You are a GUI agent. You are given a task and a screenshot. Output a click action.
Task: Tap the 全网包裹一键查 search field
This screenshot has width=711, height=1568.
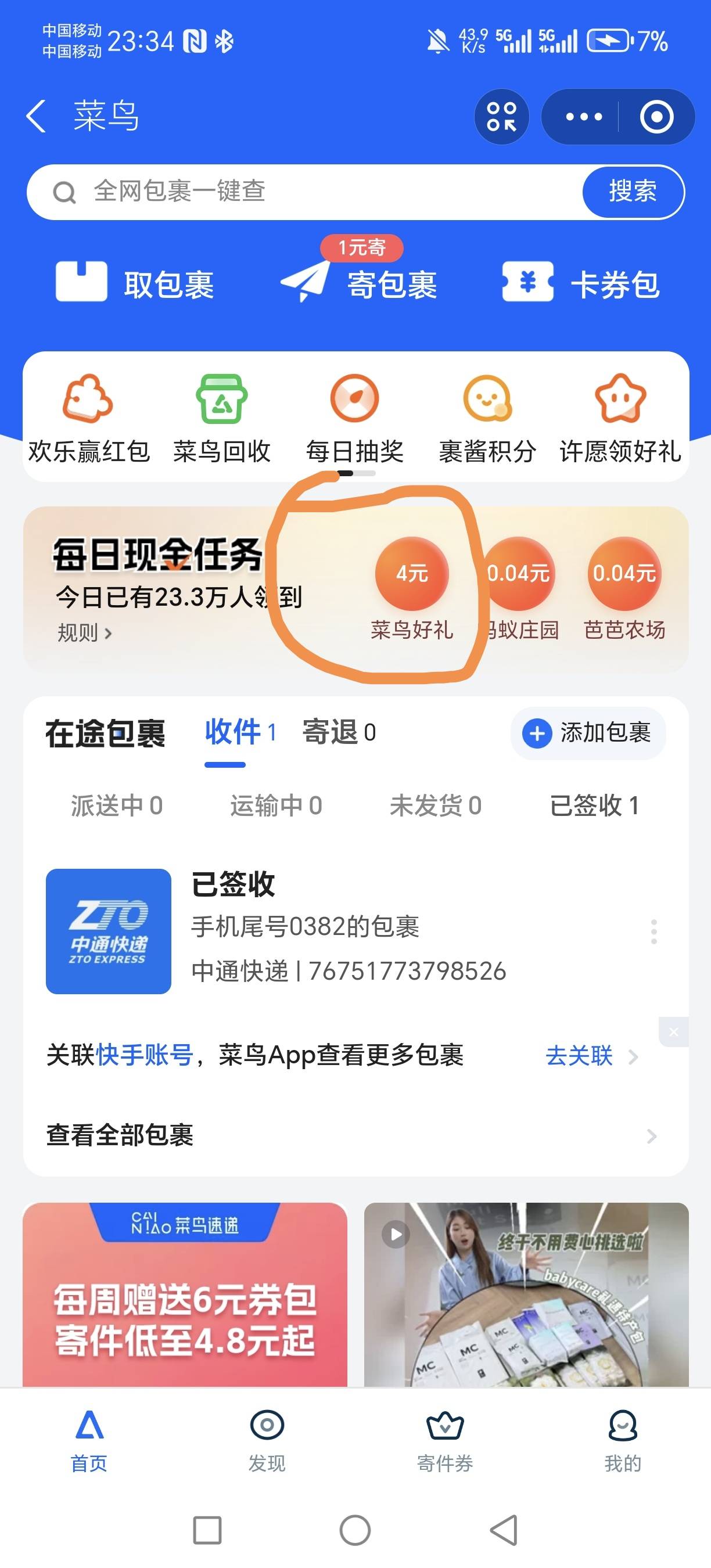tap(304, 192)
